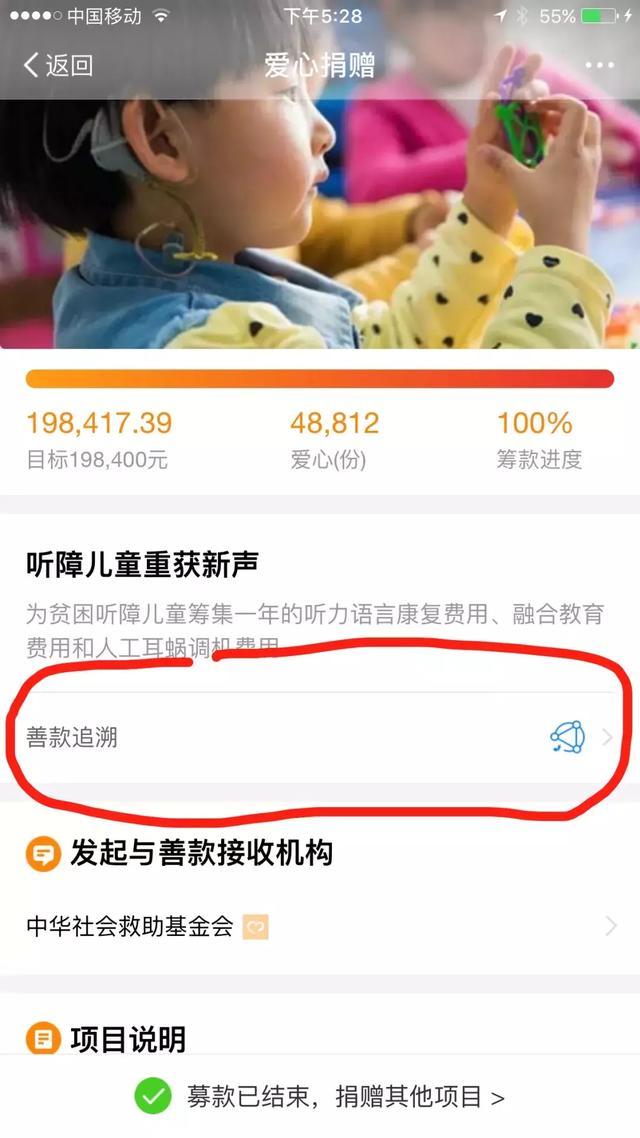This screenshot has width=640, height=1138.
Task: Open the three-dot overflow menu
Action: [x=599, y=66]
